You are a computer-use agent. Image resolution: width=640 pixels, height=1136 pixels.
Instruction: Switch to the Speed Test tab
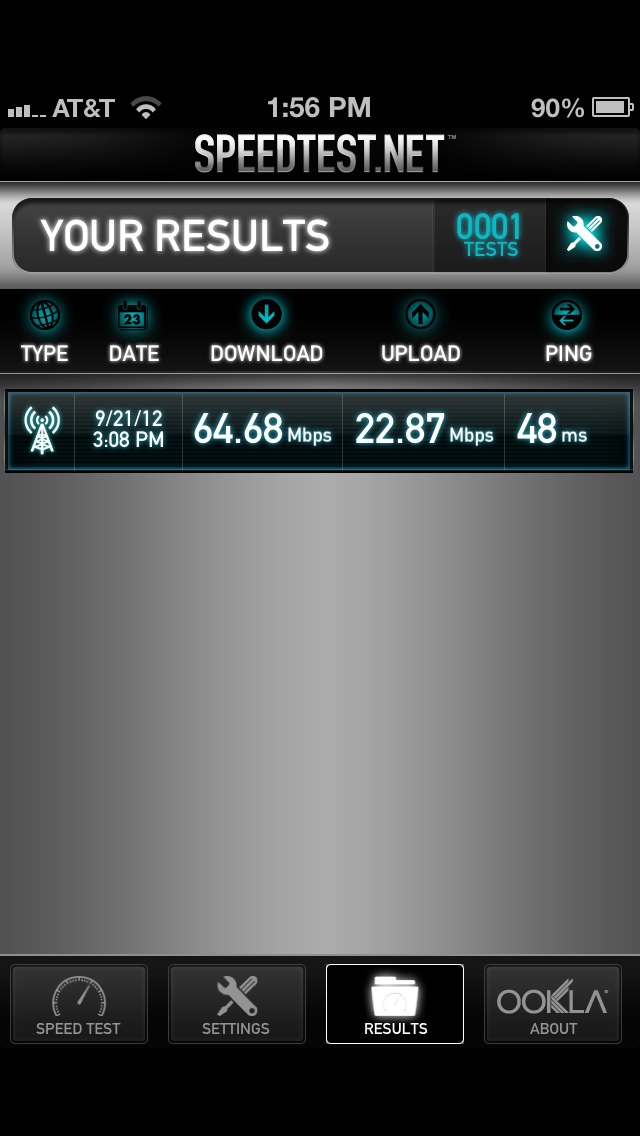(79, 1004)
